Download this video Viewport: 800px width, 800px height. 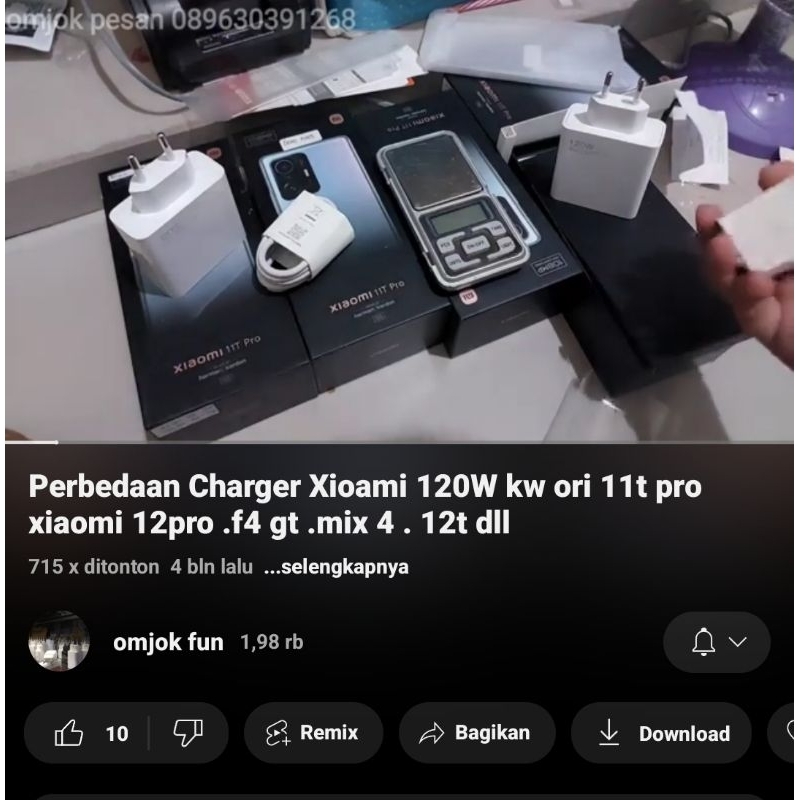pos(664,733)
